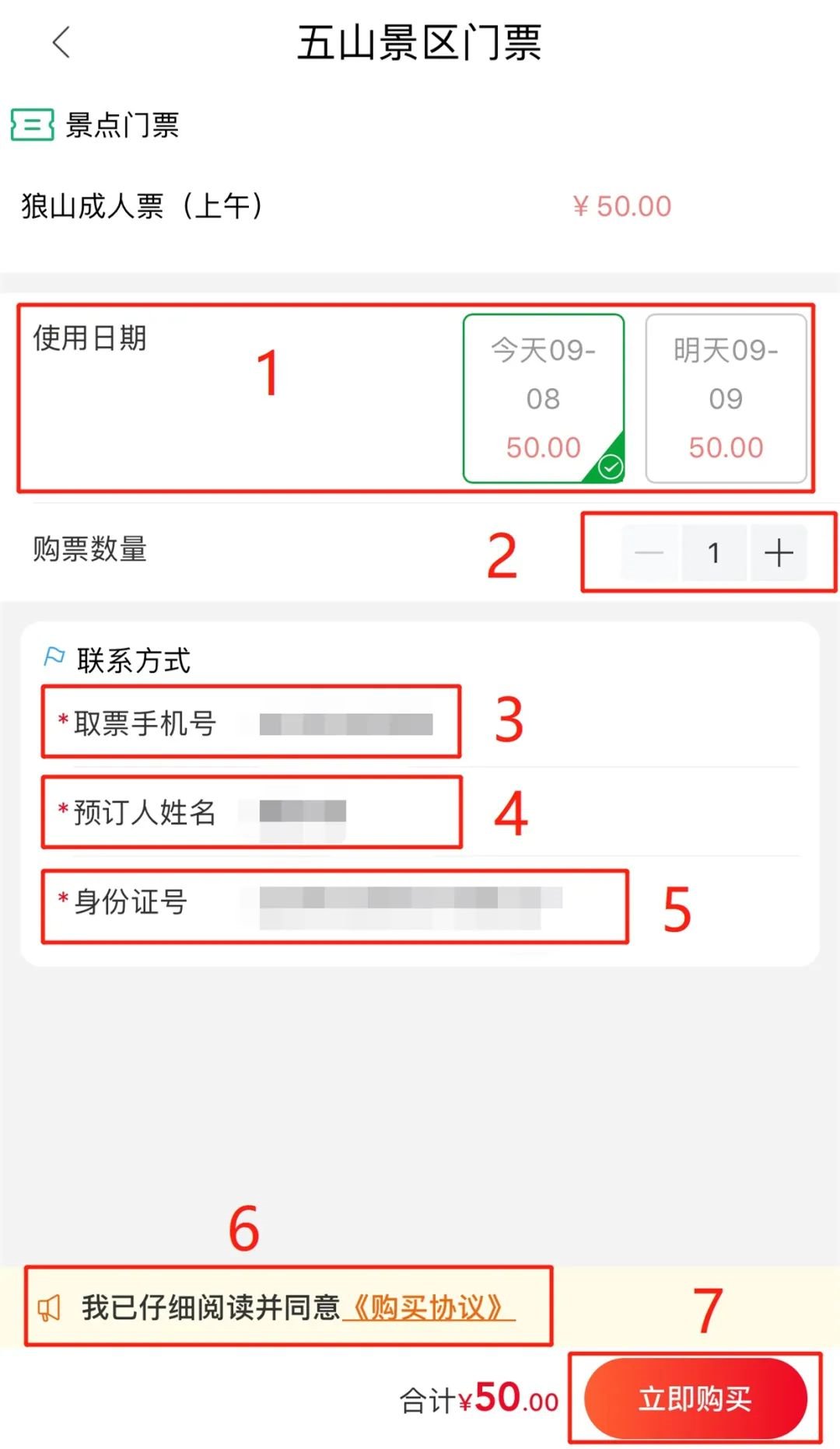Screen dimensions: 840x1449
Task: Increase ticket quantity with plus button
Action: pos(779,553)
